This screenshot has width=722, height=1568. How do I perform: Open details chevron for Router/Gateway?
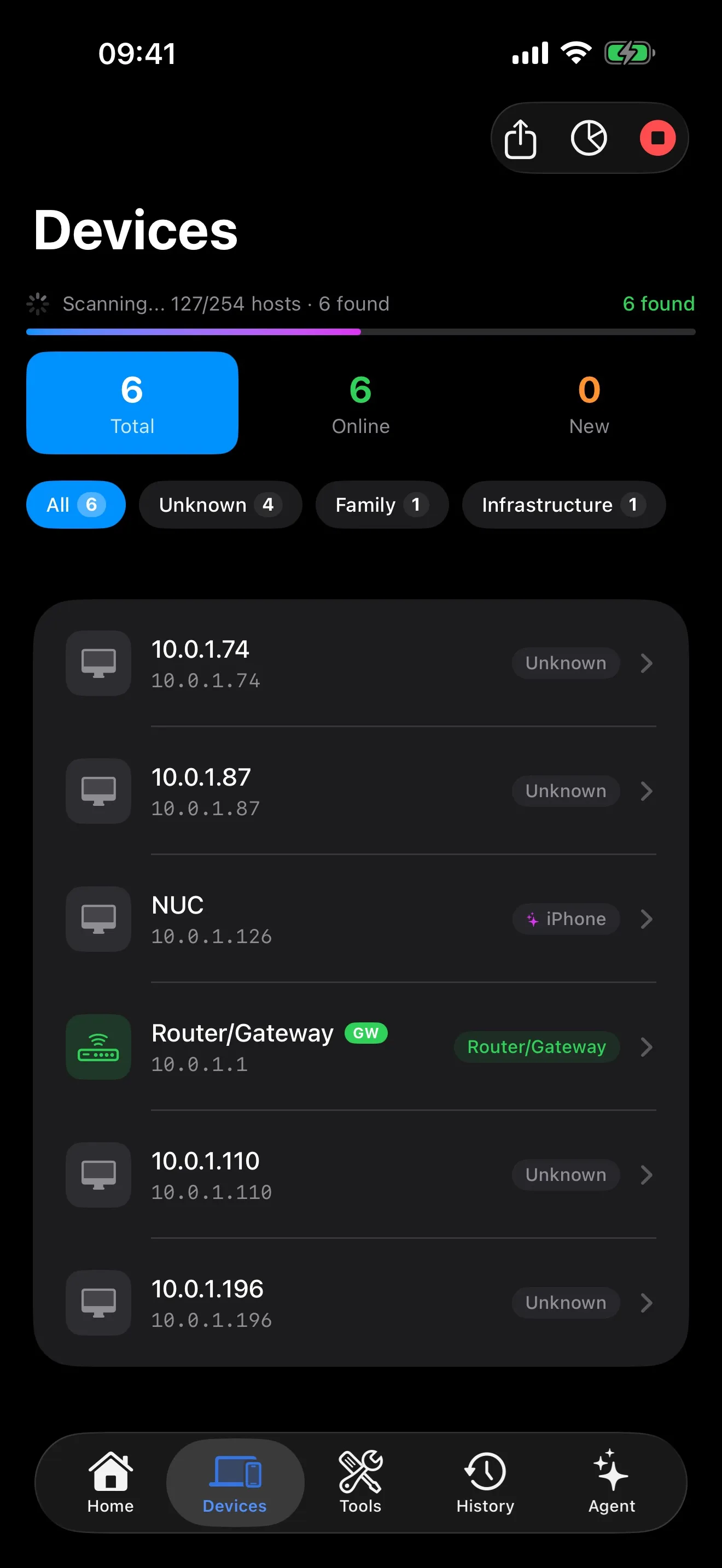point(647,1048)
